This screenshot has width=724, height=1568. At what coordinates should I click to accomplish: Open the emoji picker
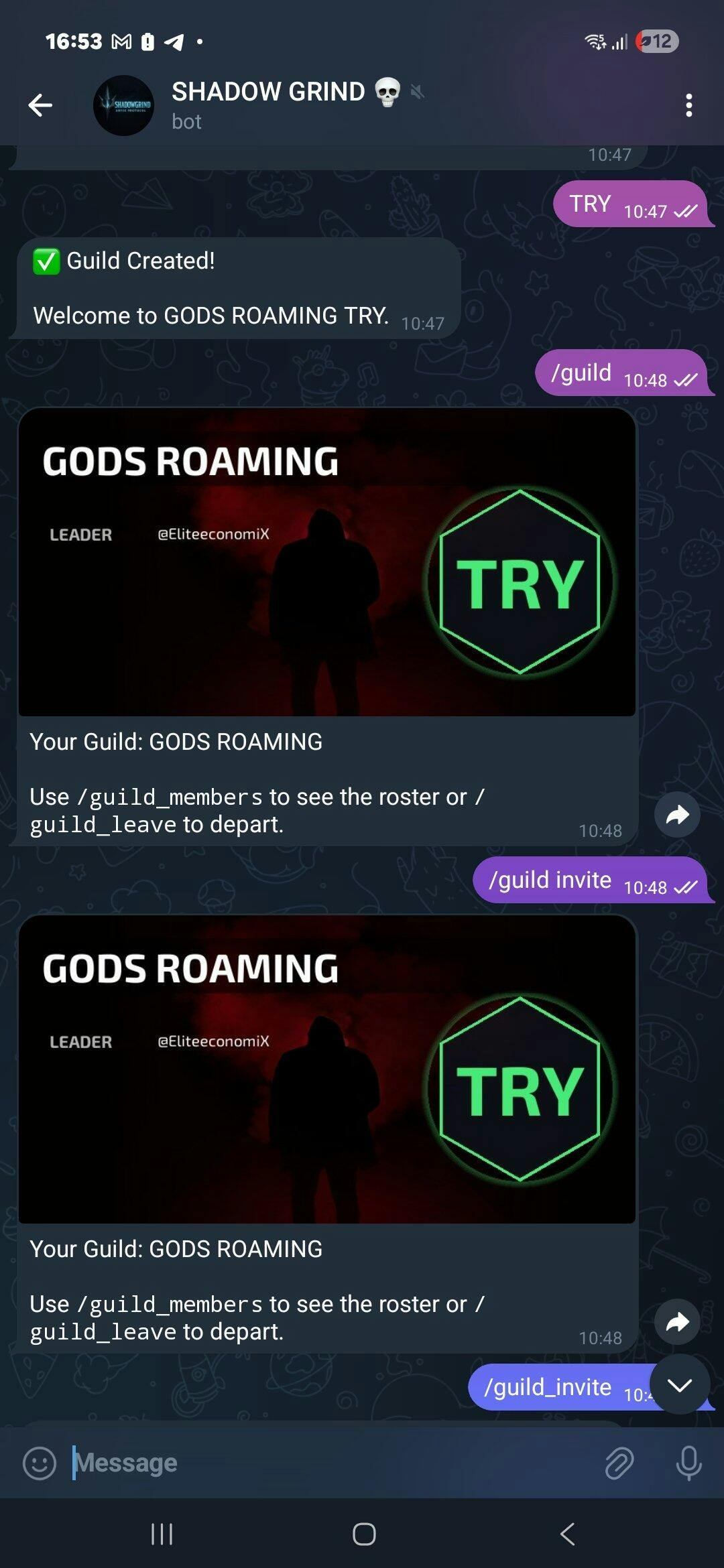(x=40, y=1463)
